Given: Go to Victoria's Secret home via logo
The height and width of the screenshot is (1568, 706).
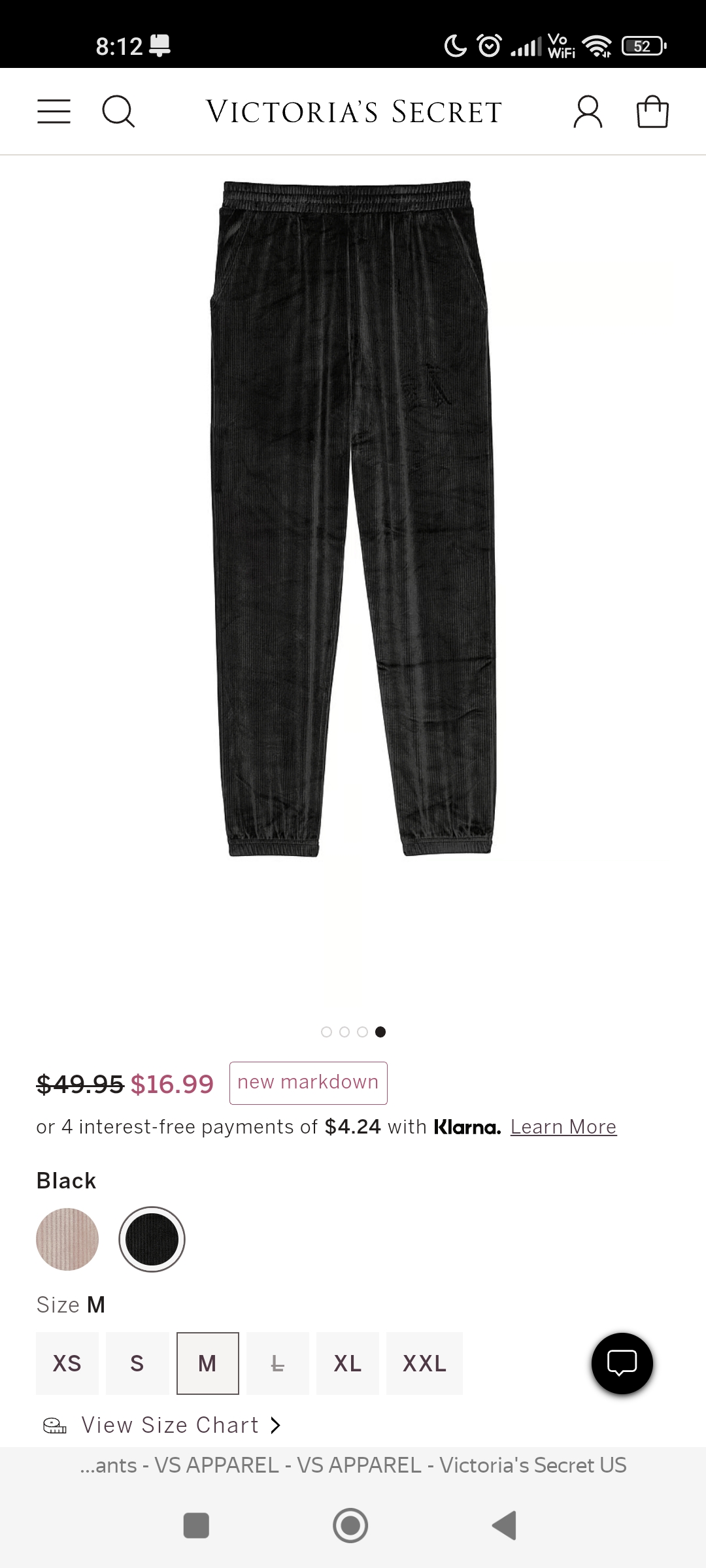Looking at the screenshot, I should click(354, 112).
